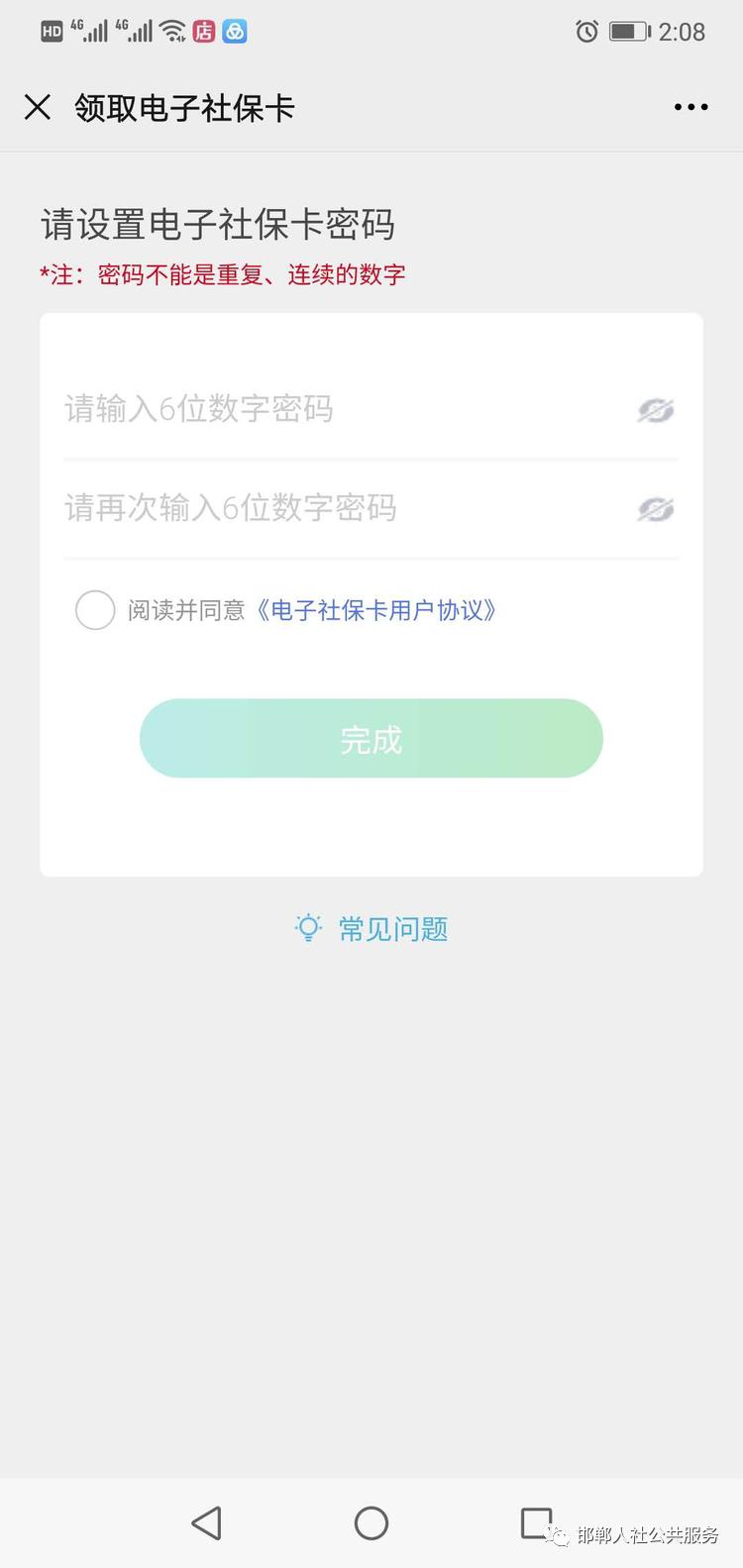This screenshot has width=743, height=1568.
Task: Open the 《电子社保卡用户协议》 link
Action: click(x=375, y=610)
